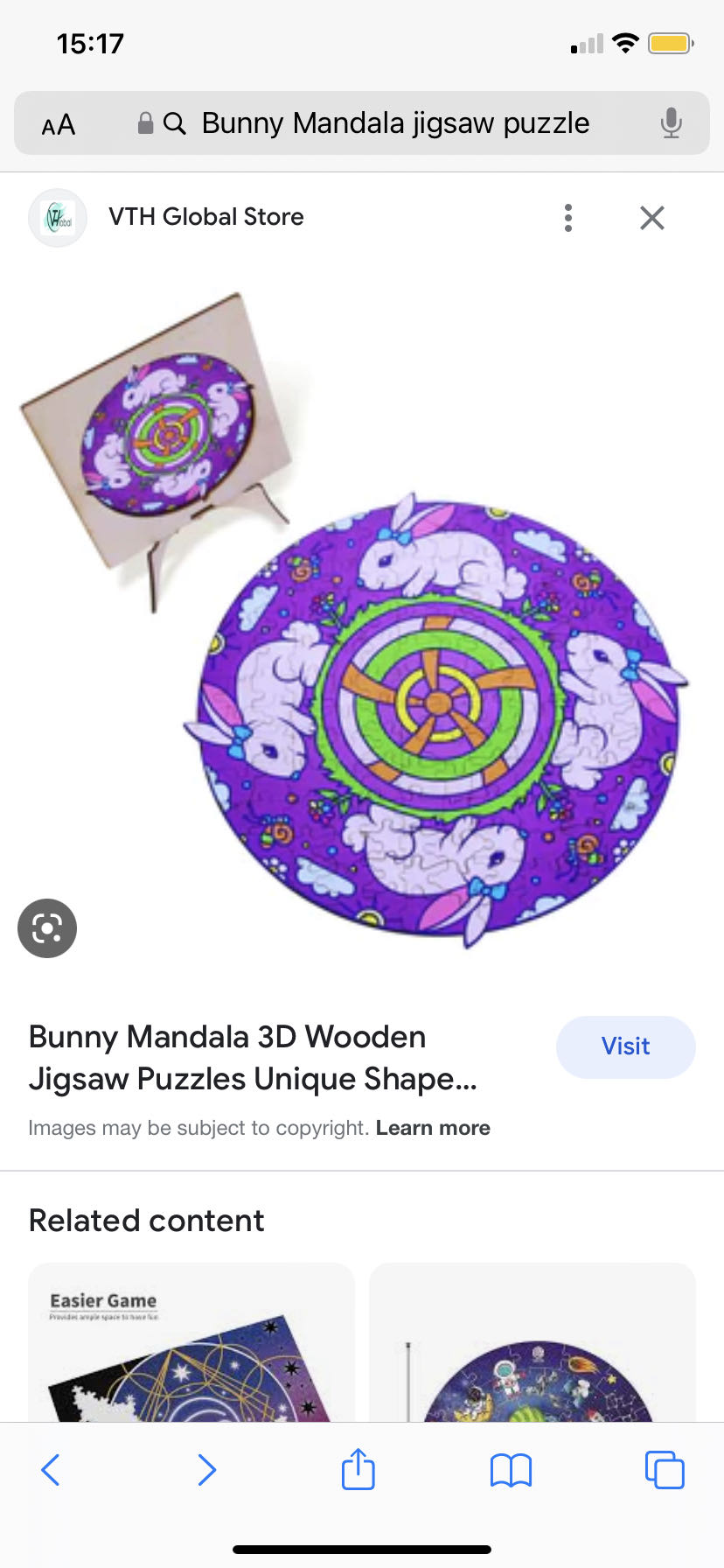Open the VTH Global Store source
Viewport: 724px width, 1568px height.
click(205, 217)
